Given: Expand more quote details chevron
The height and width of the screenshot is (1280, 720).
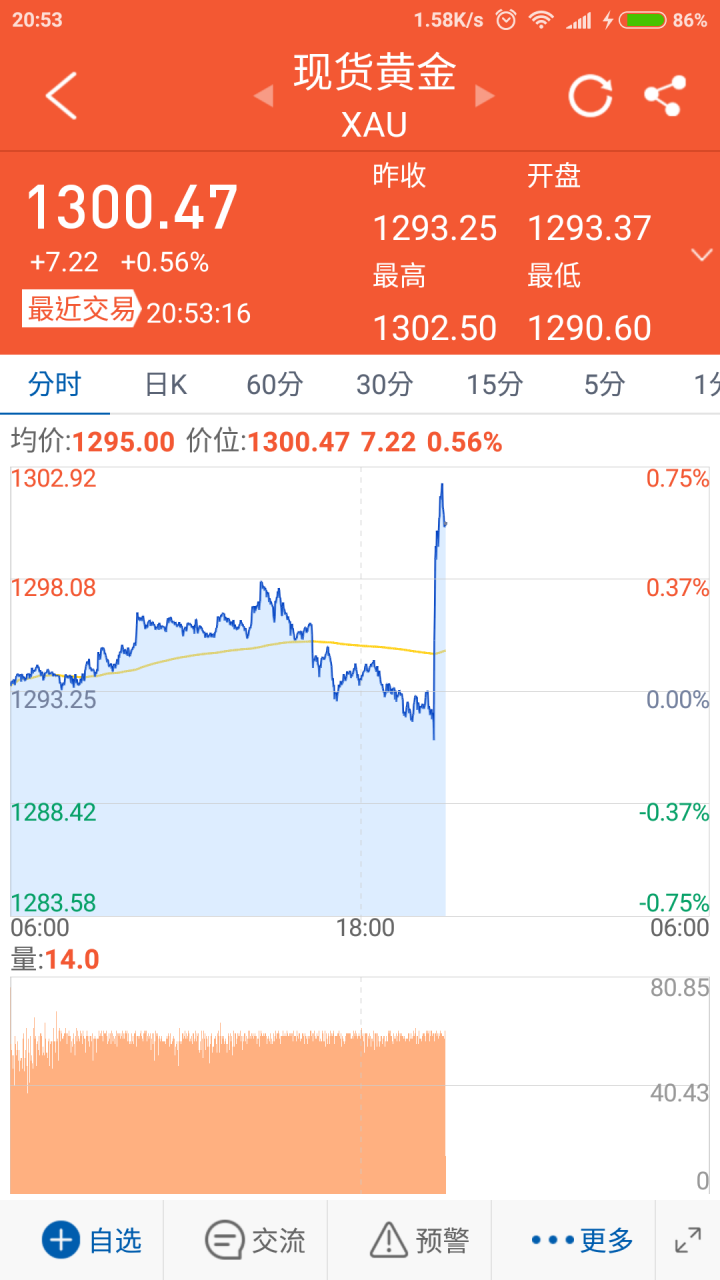Looking at the screenshot, I should click(702, 255).
